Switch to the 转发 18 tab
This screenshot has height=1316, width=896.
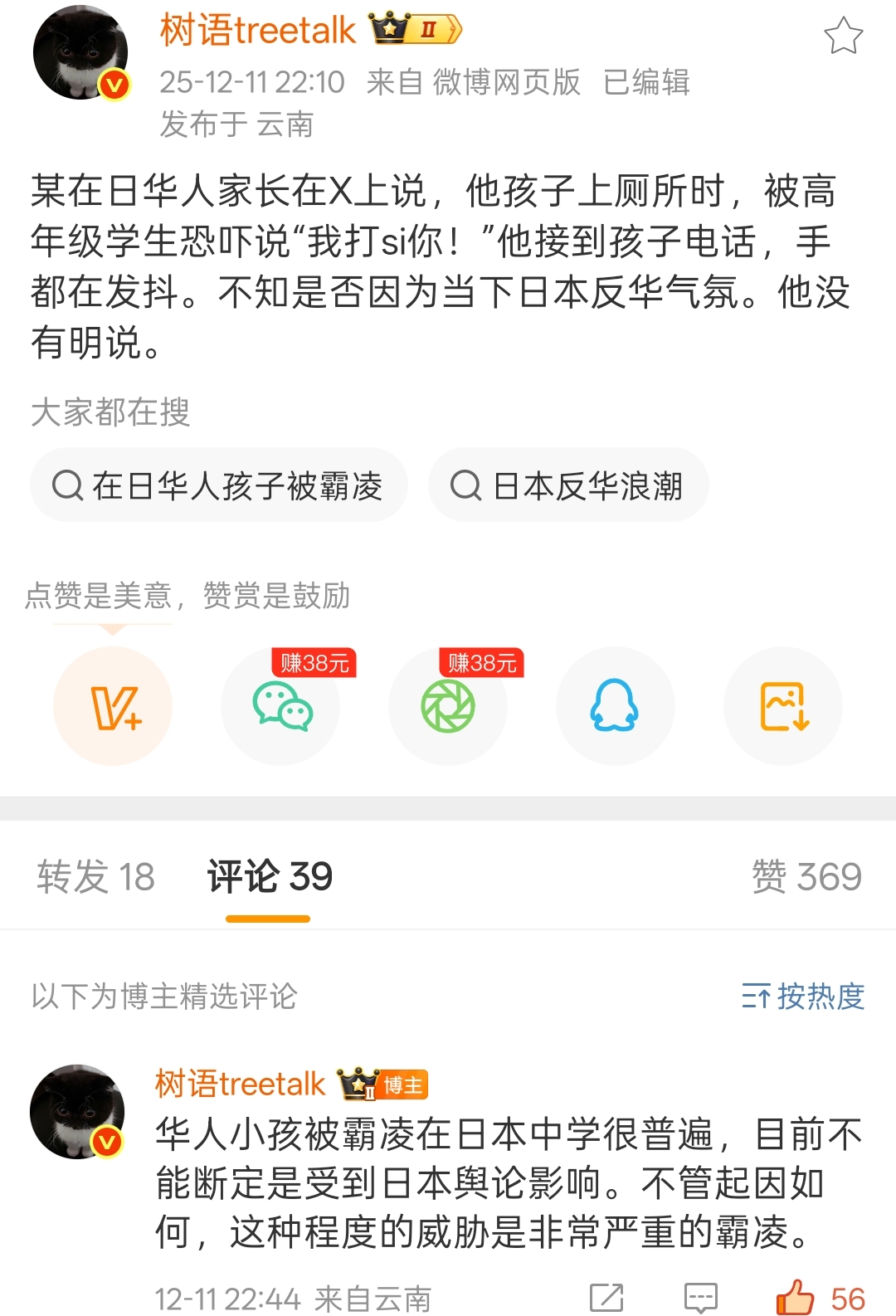click(96, 877)
